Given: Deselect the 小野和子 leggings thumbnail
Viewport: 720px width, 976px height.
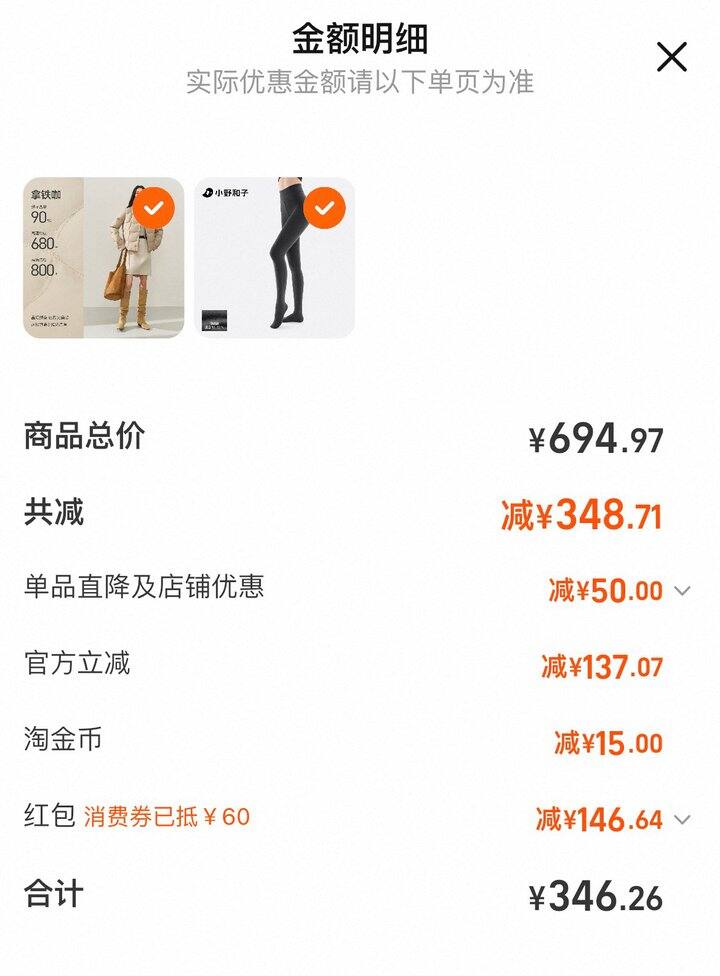Looking at the screenshot, I should pos(324,208).
